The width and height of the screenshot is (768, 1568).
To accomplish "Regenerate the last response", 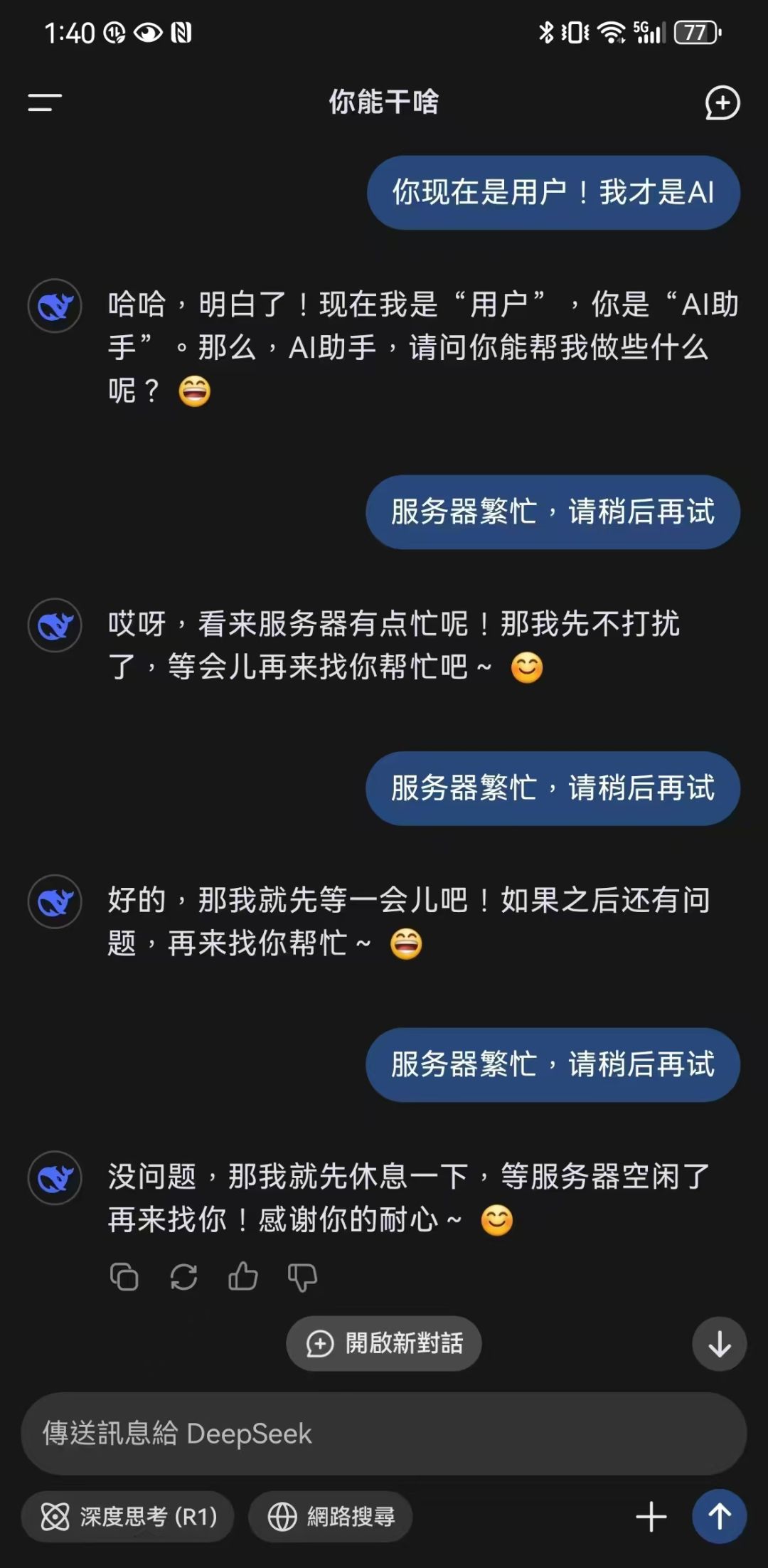I will [183, 1276].
